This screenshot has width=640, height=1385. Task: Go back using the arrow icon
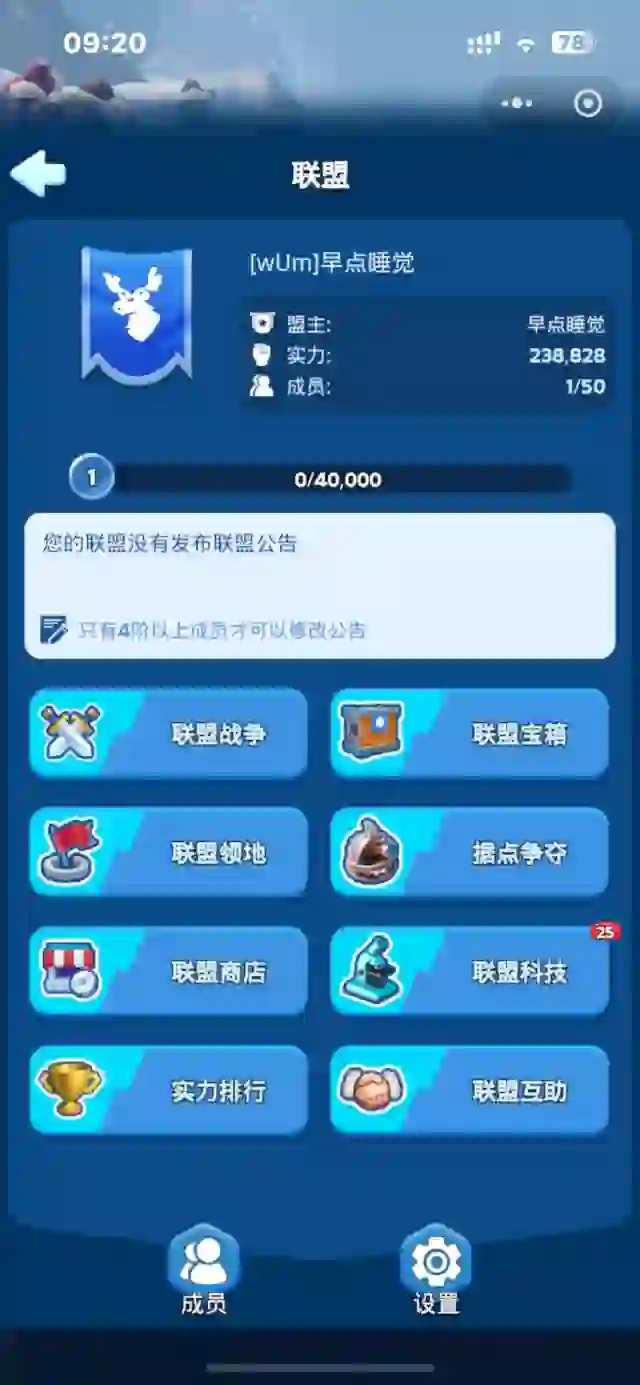click(x=38, y=174)
